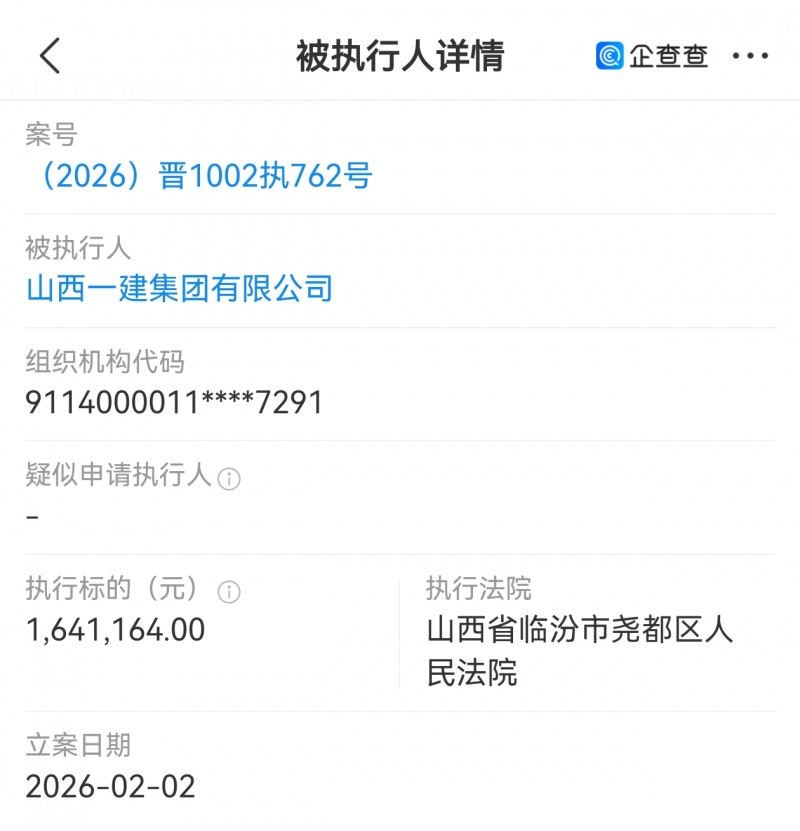The width and height of the screenshot is (800, 831).
Task: Tap the 被执行人详情 page title
Action: pyautogui.click(x=400, y=56)
